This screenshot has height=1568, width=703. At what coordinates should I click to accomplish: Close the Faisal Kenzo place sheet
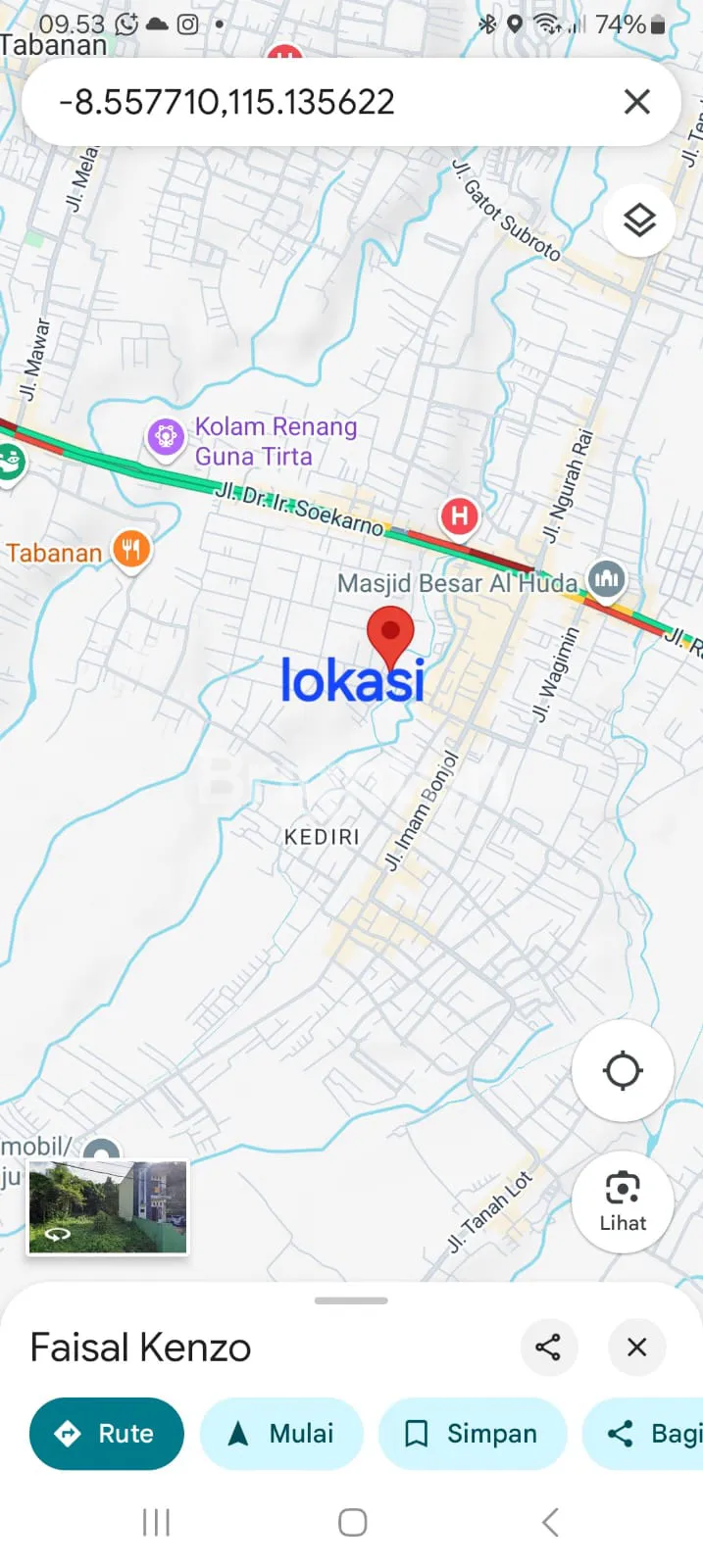click(637, 1347)
